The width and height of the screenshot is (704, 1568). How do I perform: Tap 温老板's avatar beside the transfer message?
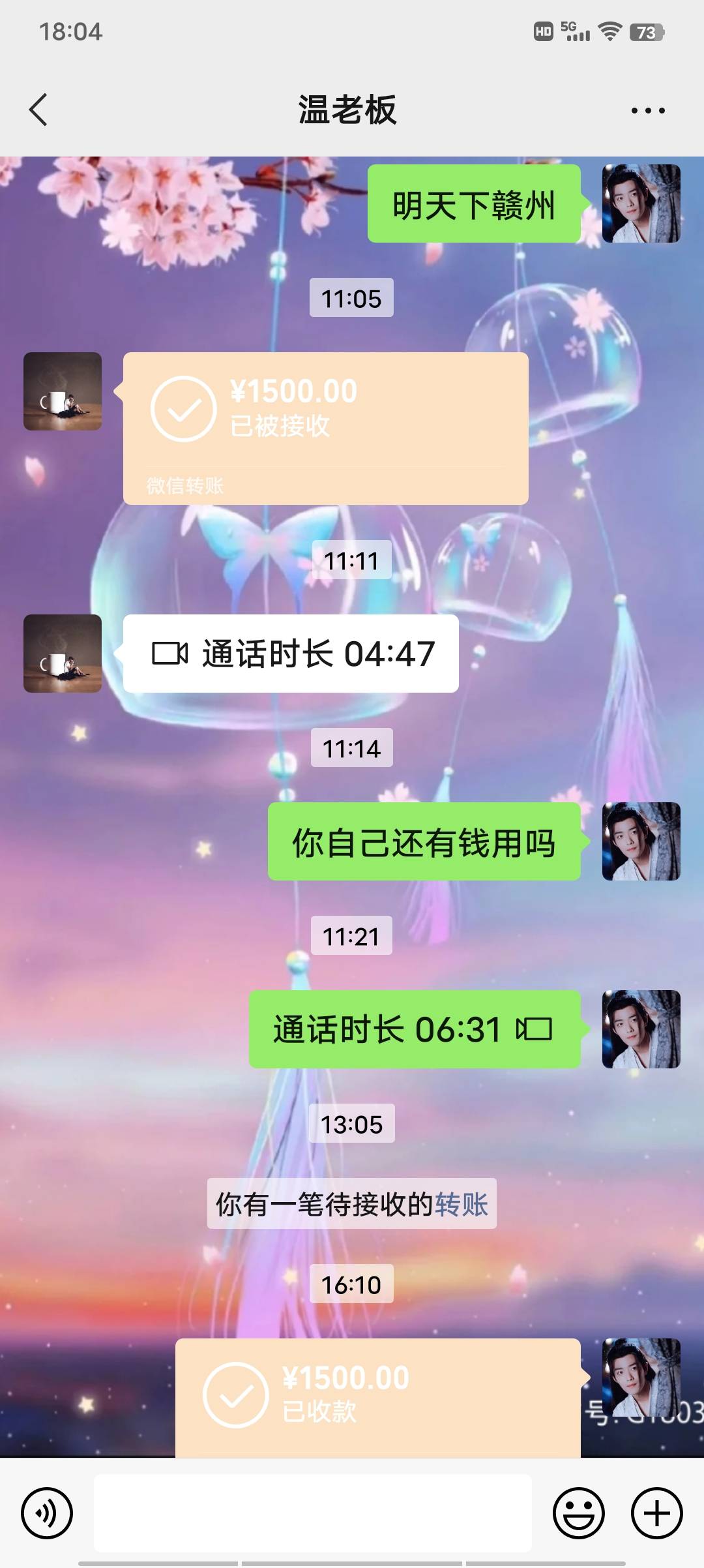click(62, 393)
